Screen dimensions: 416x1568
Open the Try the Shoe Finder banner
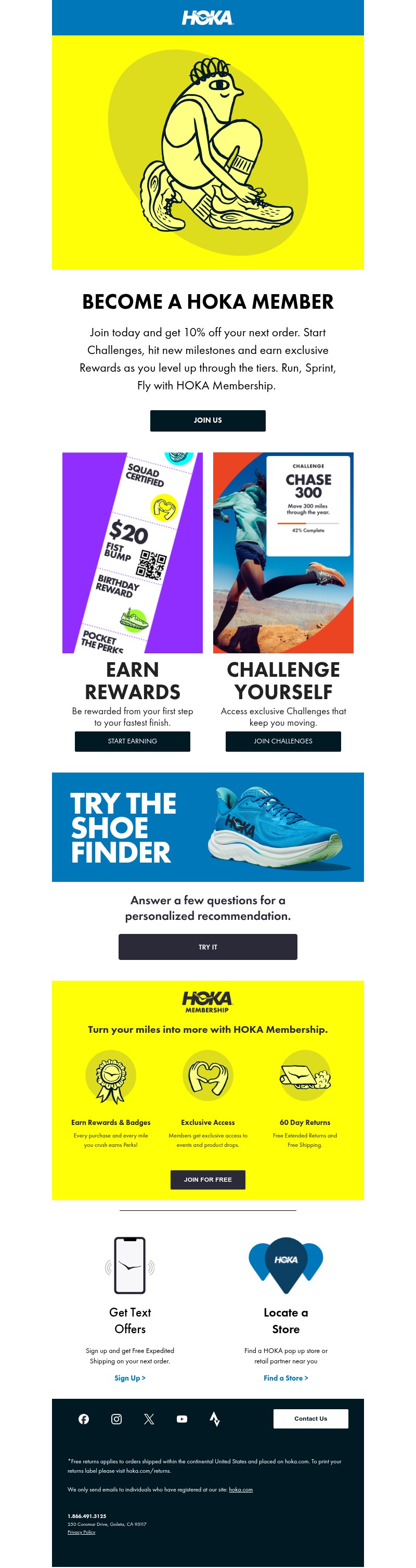point(207,827)
